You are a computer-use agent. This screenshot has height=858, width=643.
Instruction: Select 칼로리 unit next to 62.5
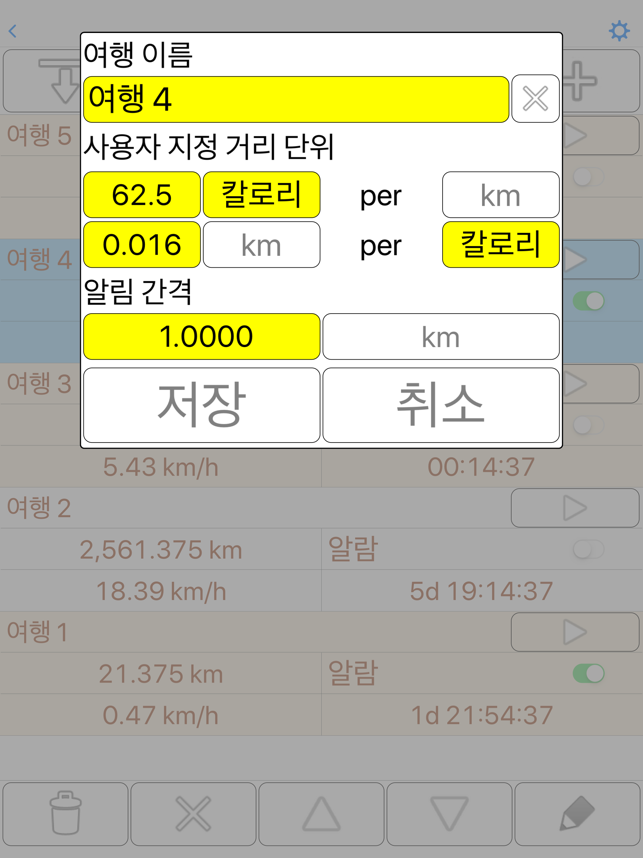[261, 195]
